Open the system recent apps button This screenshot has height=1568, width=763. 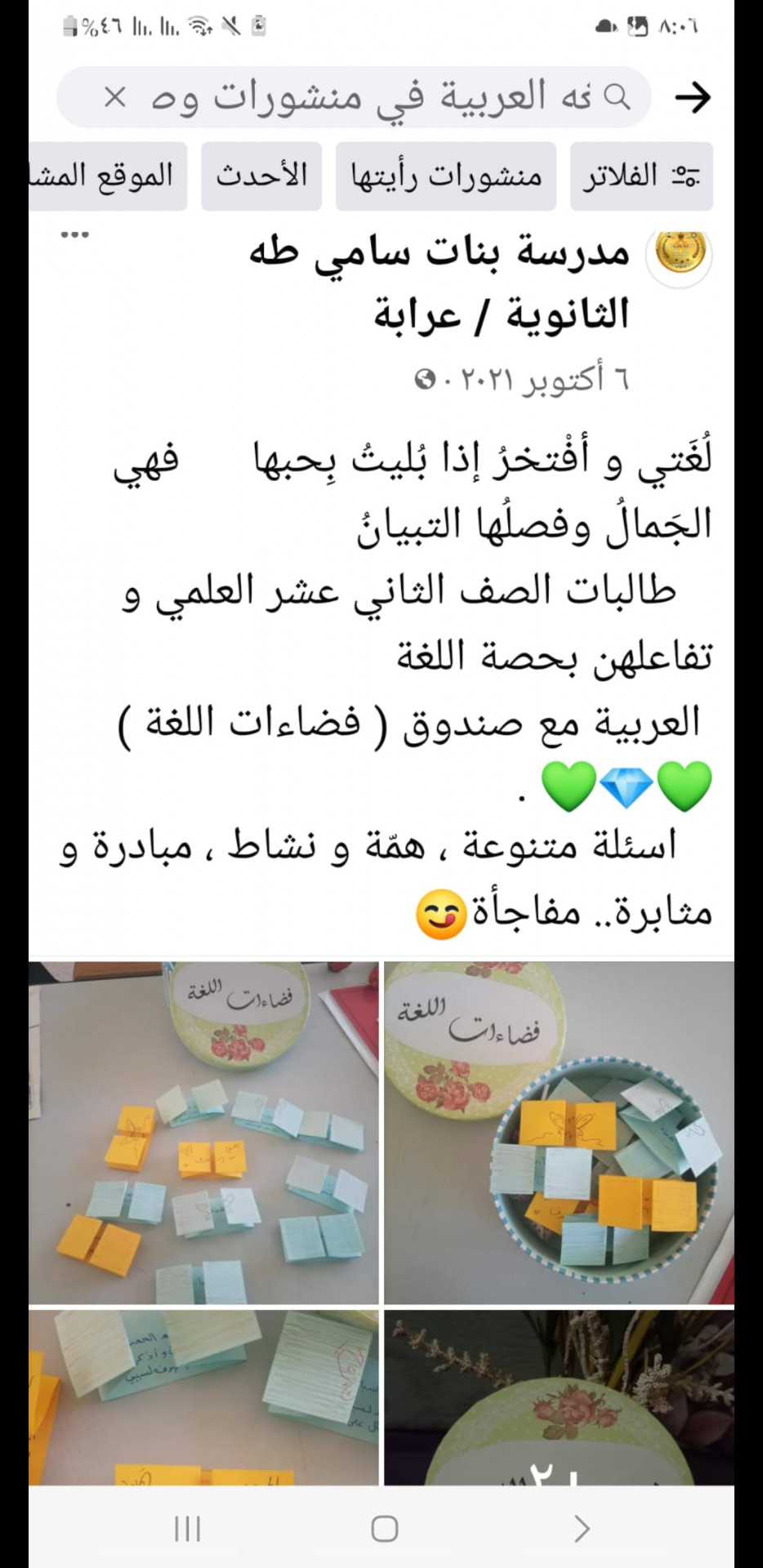(x=187, y=1528)
